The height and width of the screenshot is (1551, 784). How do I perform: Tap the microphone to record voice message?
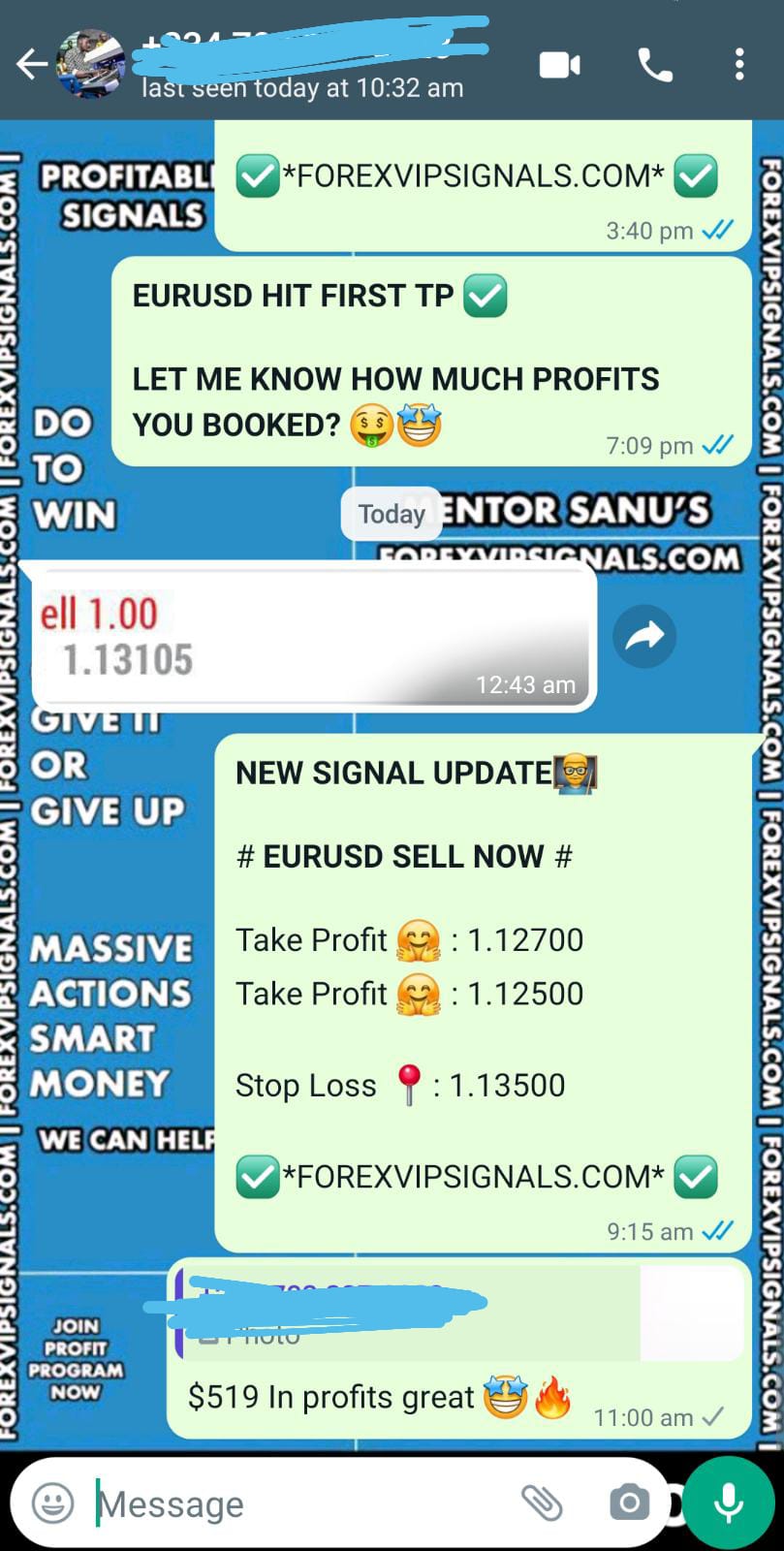click(728, 1504)
